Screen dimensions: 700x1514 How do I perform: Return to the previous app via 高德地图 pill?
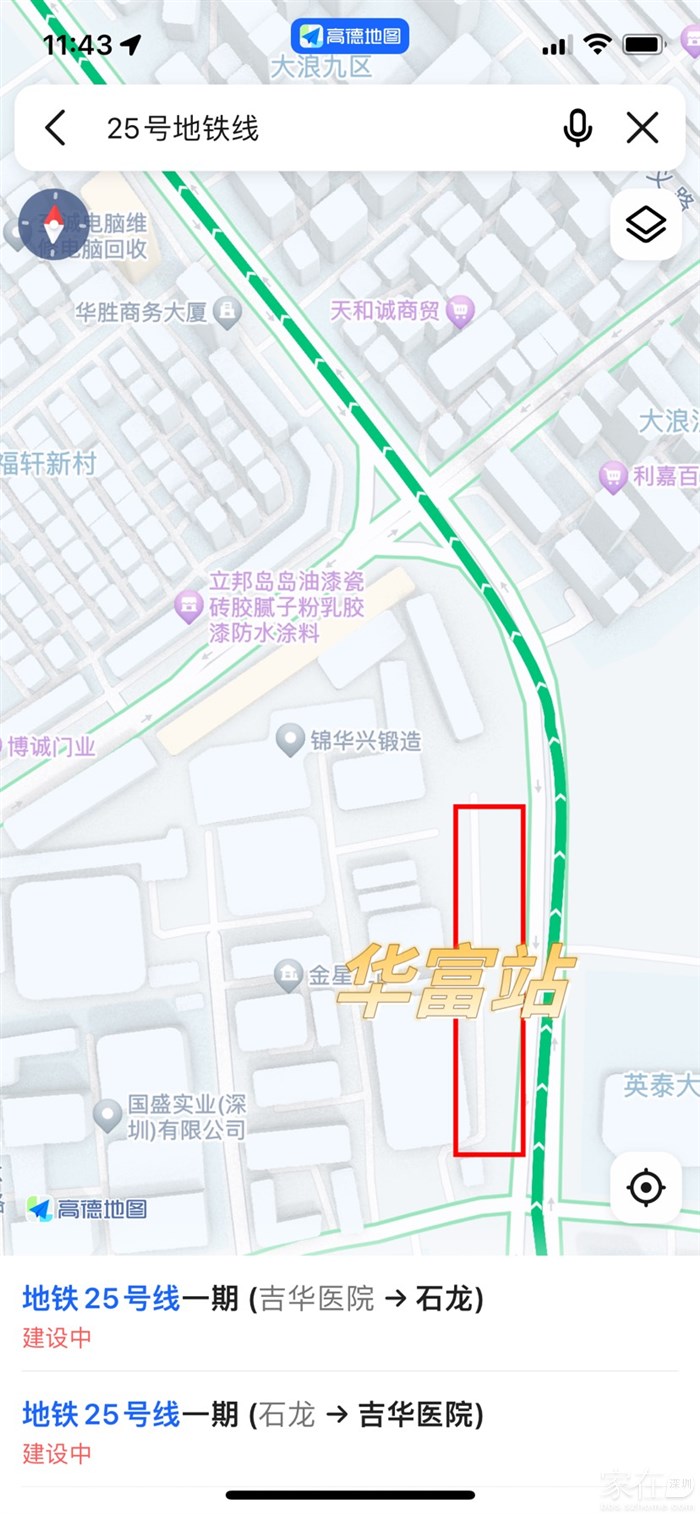[x=350, y=37]
